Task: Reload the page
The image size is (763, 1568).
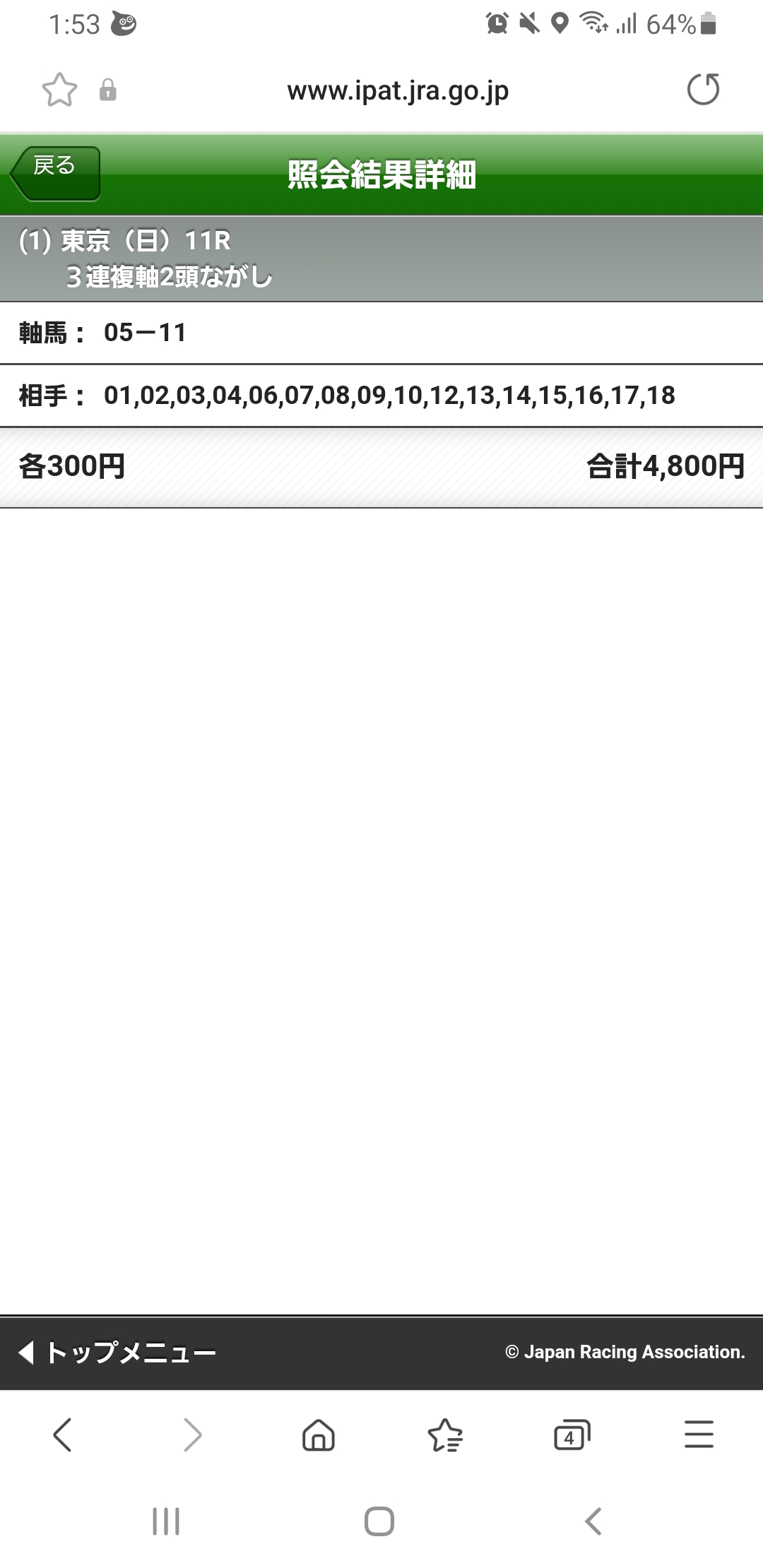Action: 703,90
